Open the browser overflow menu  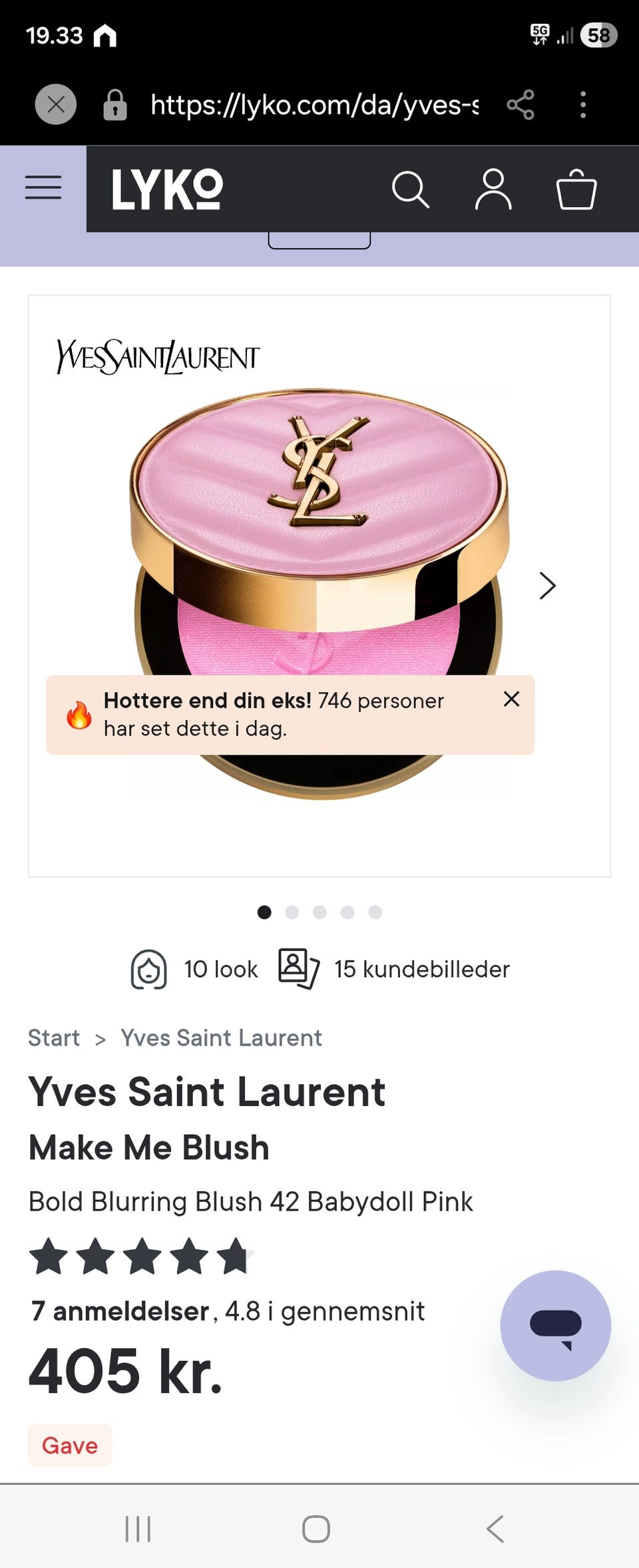point(583,104)
